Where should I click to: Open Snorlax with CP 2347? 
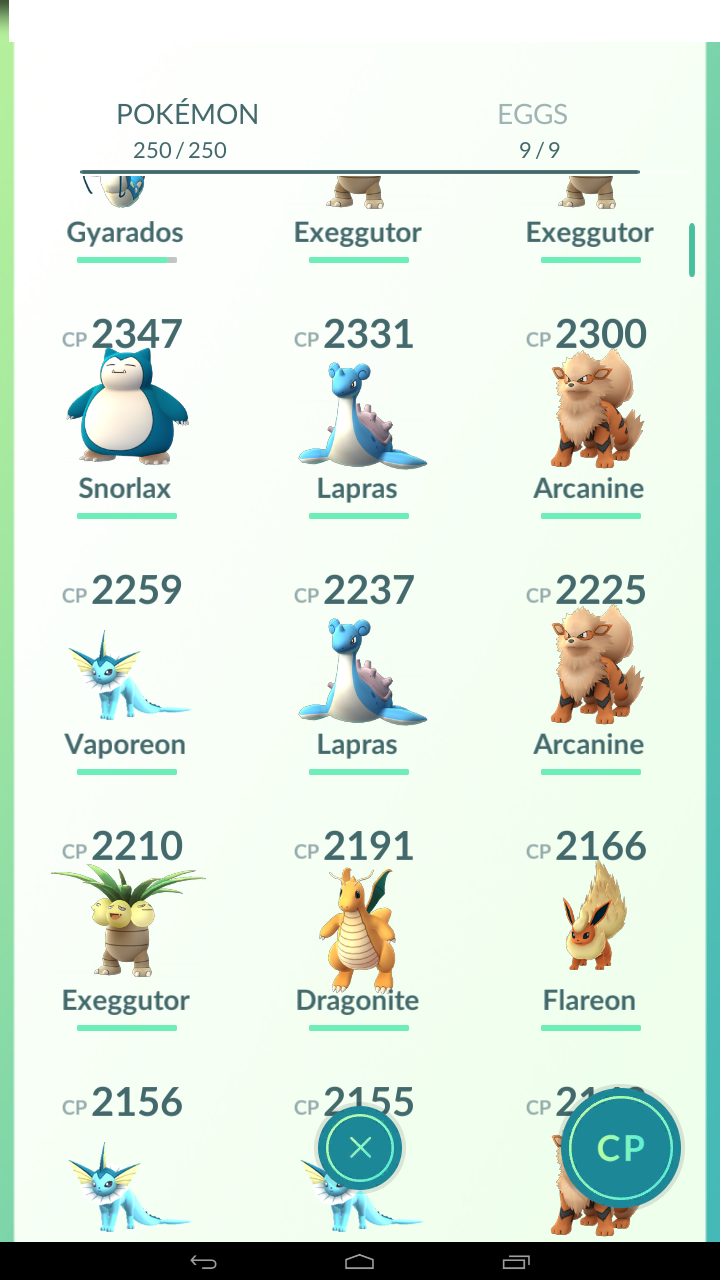126,410
